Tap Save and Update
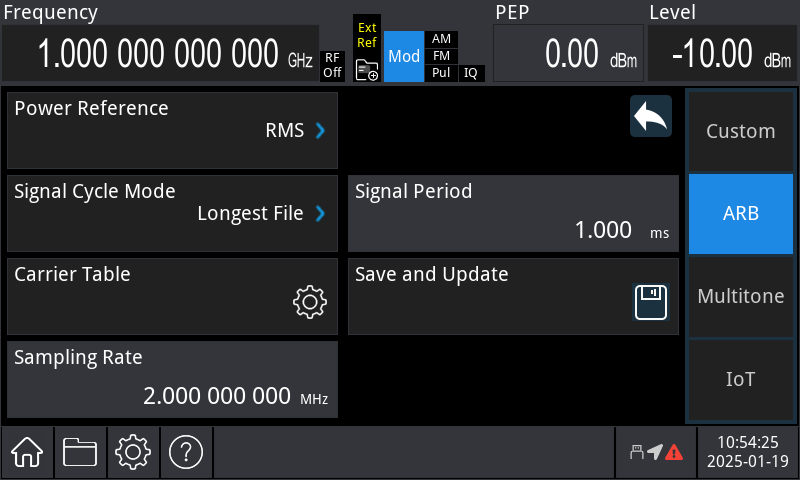800x480 pixels. point(513,296)
